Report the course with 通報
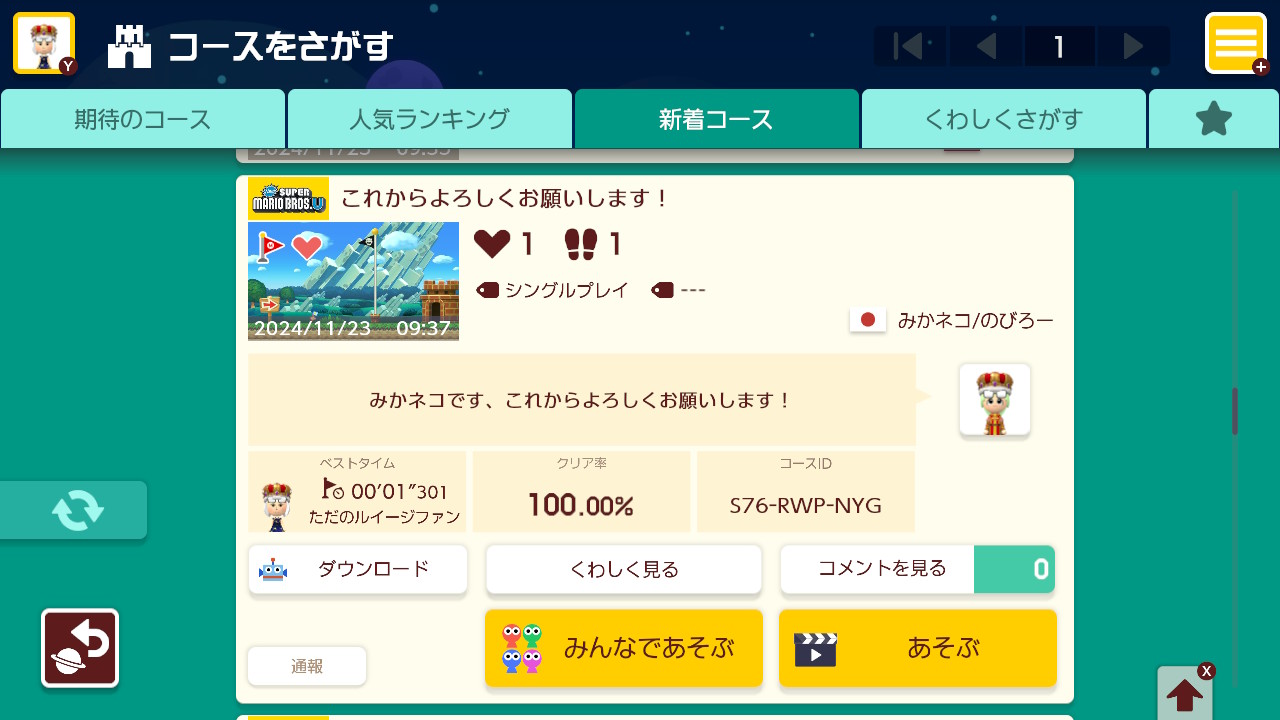 coord(307,666)
